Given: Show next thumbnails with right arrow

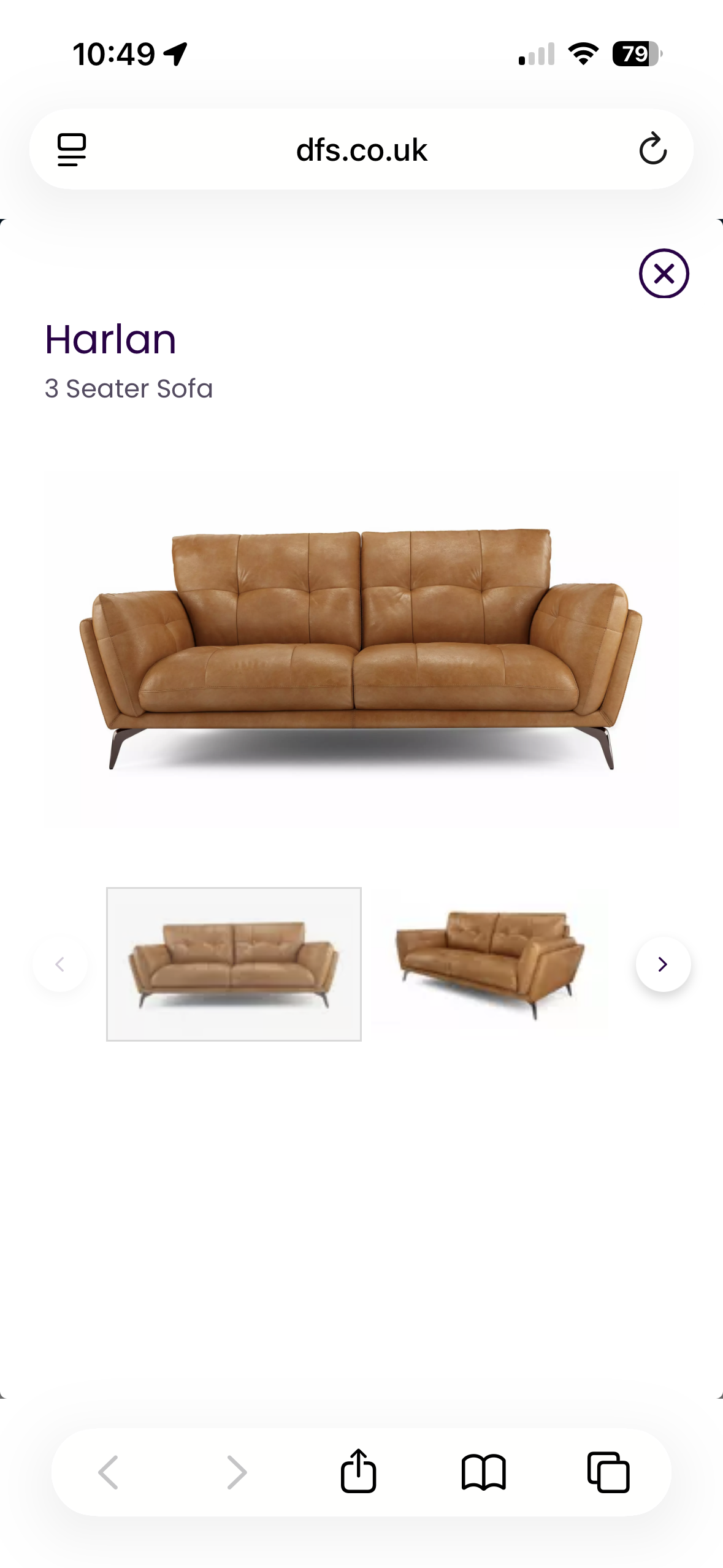Looking at the screenshot, I should [x=663, y=964].
